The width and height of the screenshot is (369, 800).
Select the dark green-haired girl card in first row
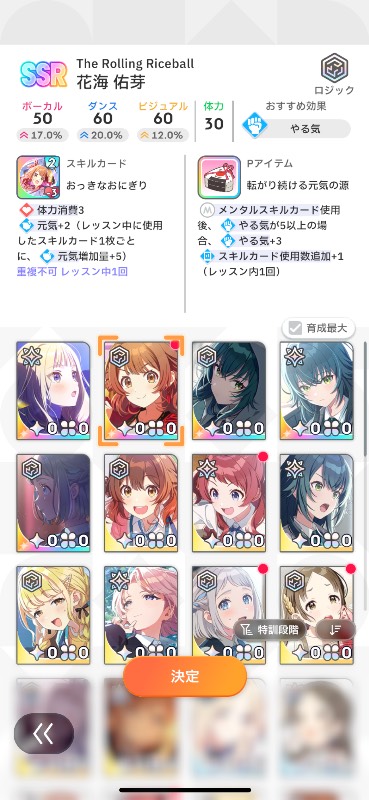(229, 390)
